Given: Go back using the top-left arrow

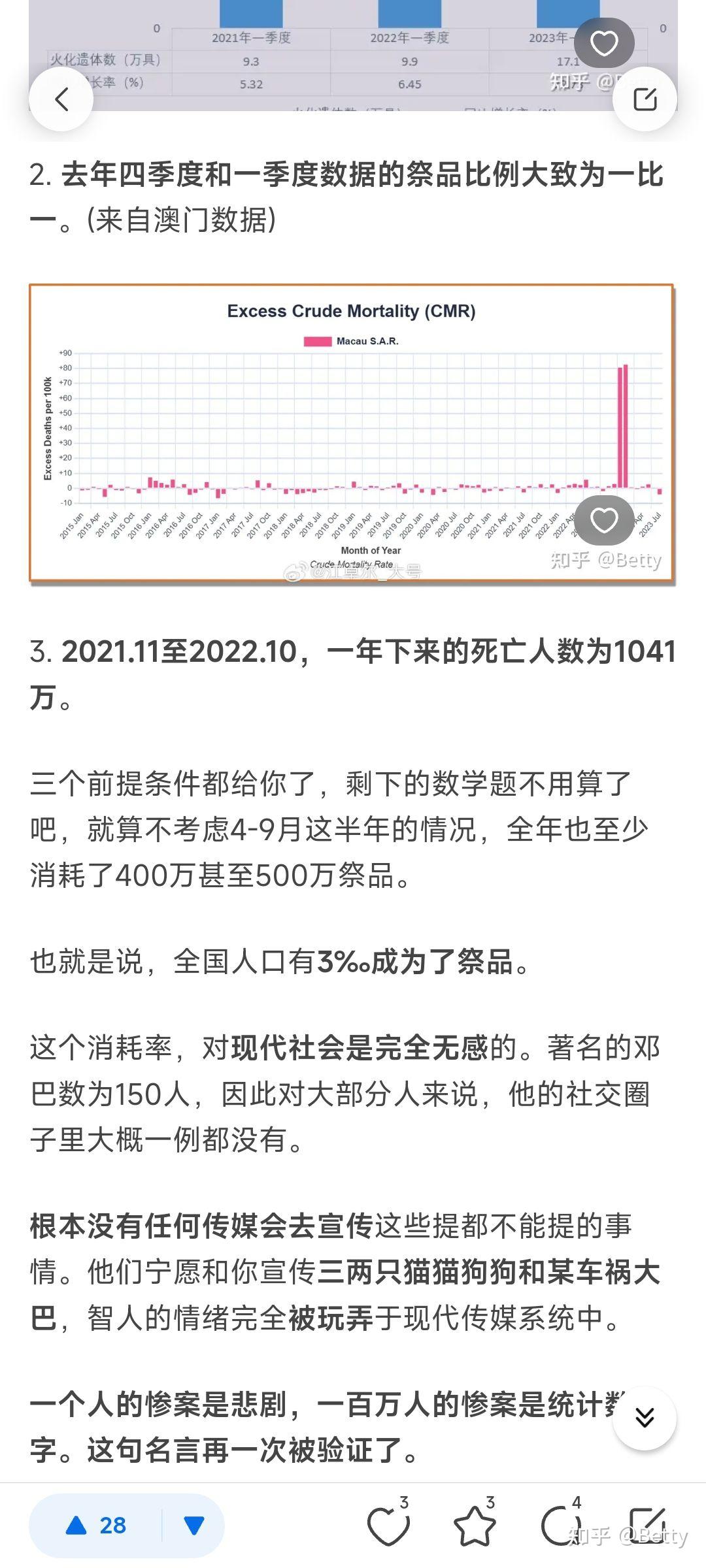Looking at the screenshot, I should click(x=61, y=99).
